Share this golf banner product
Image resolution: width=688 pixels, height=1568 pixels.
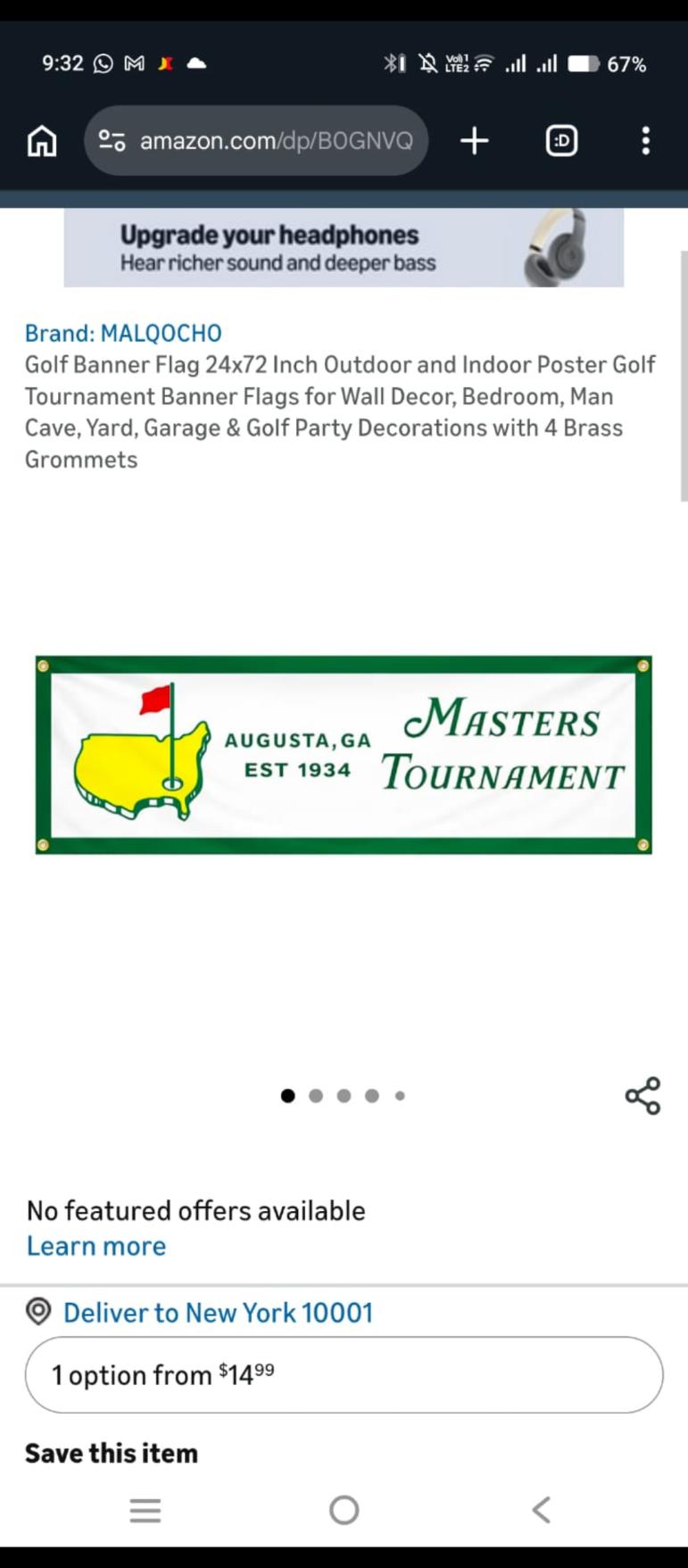642,1095
